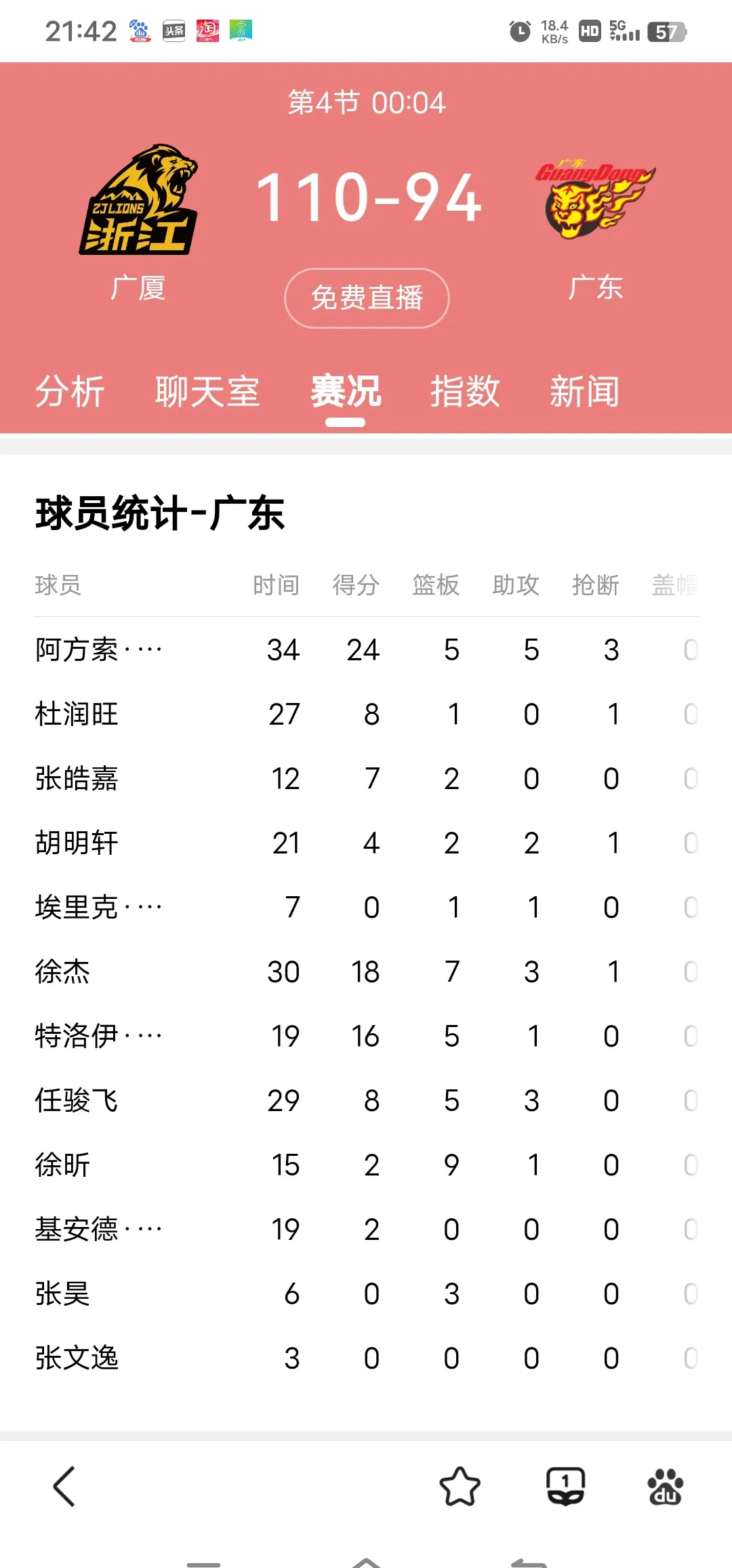This screenshot has width=732, height=1568.
Task: Tap the 免费直播 live stream button
Action: point(366,297)
